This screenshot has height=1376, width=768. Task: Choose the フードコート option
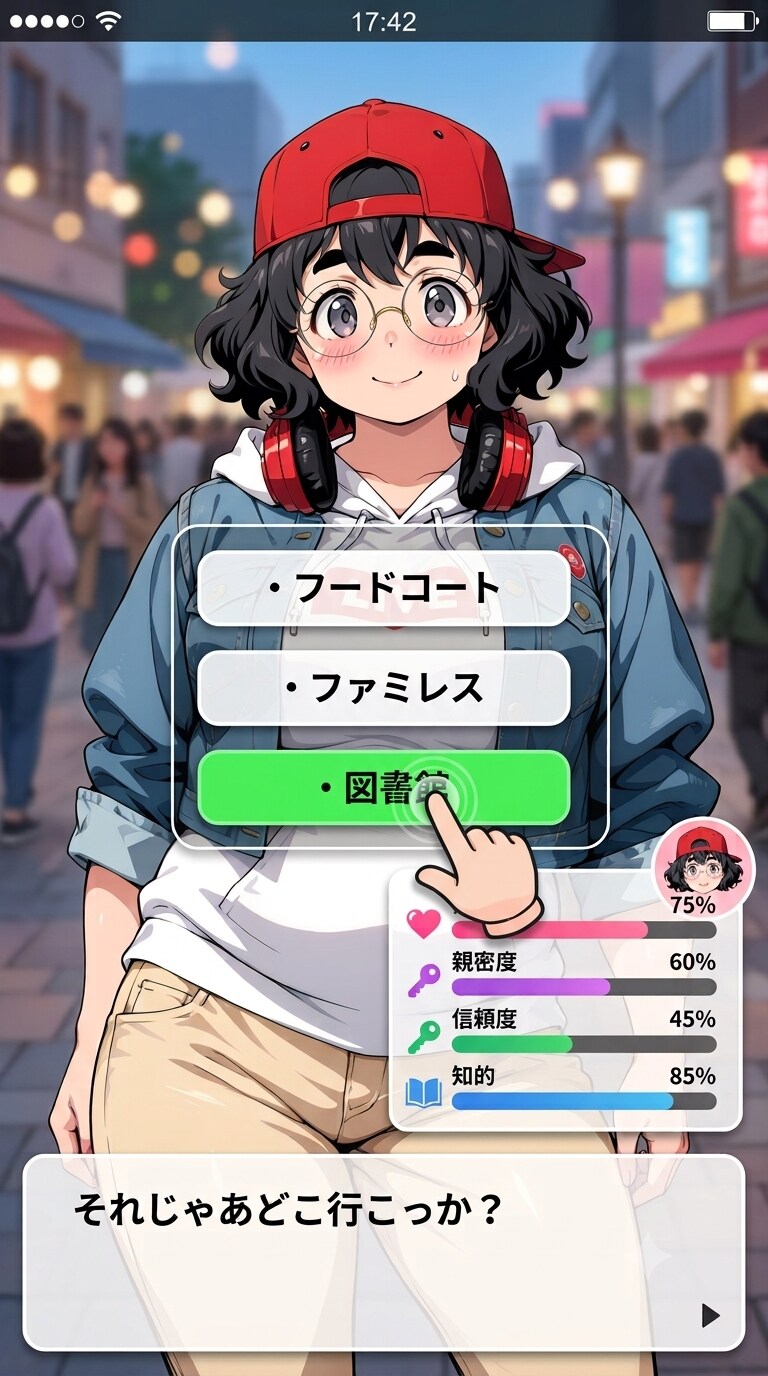pos(384,588)
